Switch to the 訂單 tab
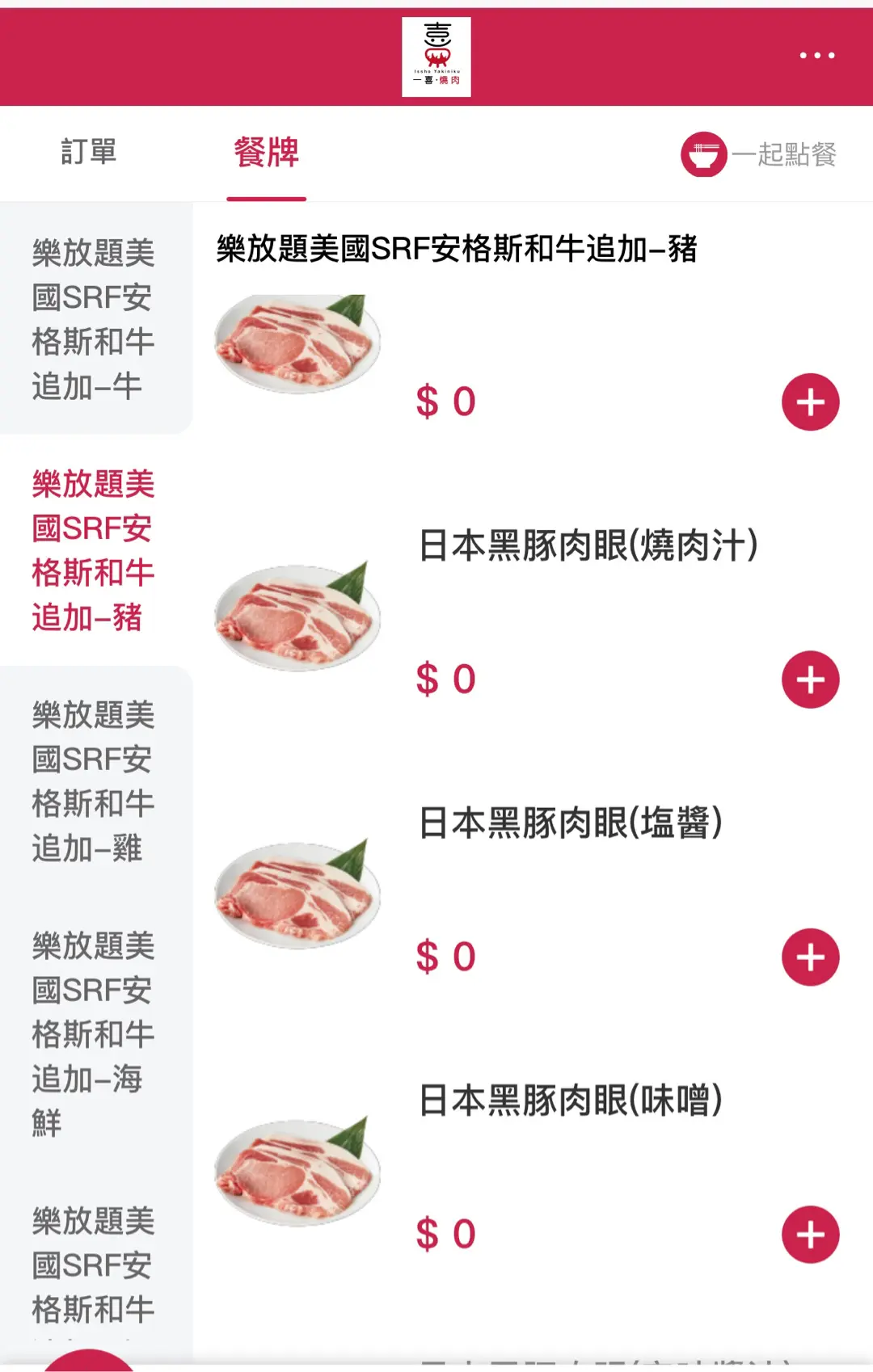This screenshot has height=1372, width=873. pyautogui.click(x=89, y=152)
